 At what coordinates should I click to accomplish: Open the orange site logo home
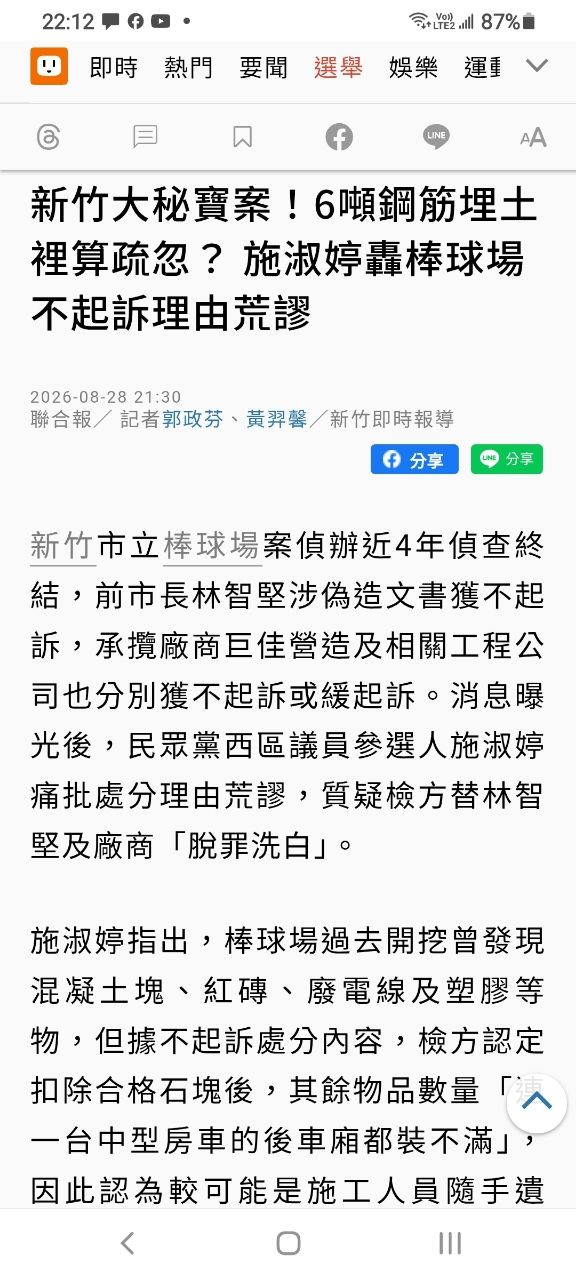point(49,67)
